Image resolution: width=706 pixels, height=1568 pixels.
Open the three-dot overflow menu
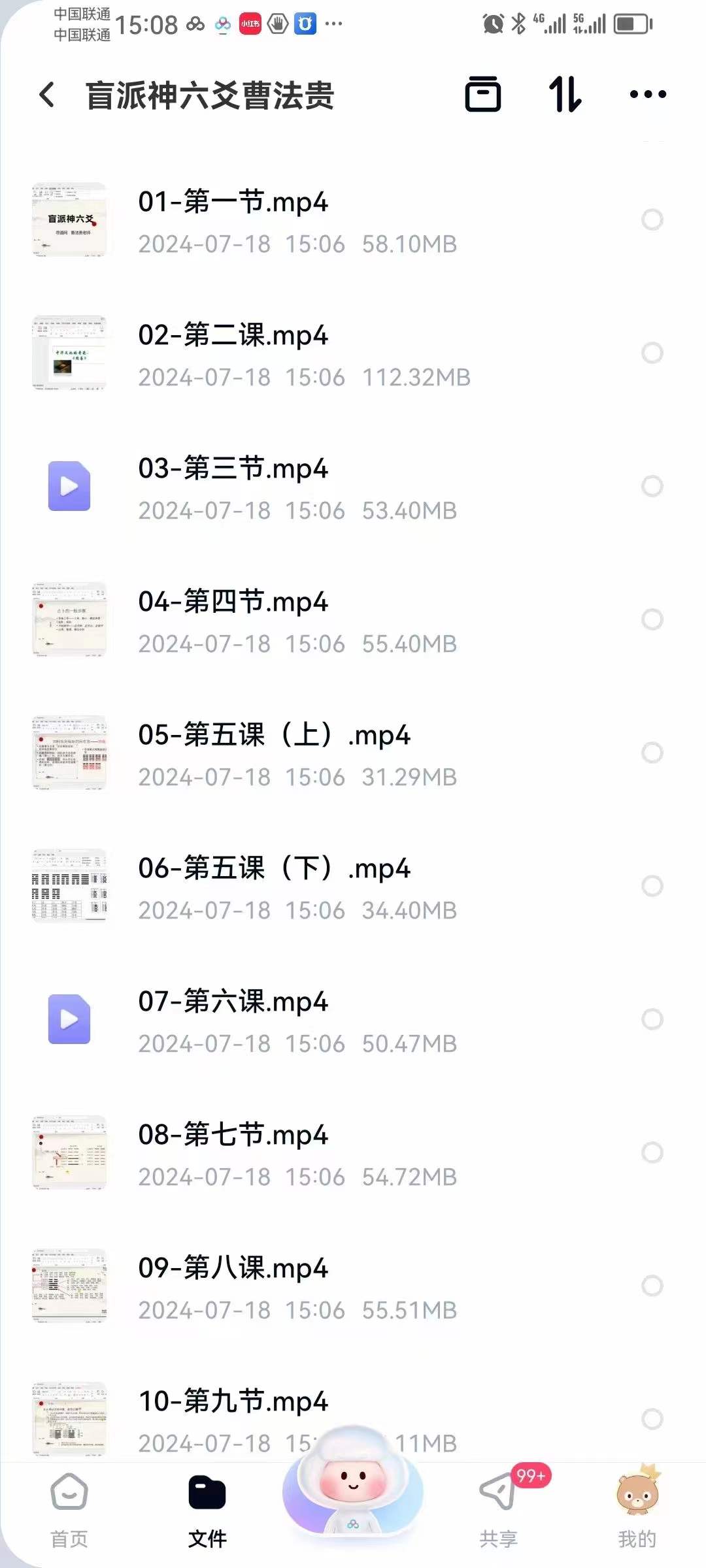[647, 95]
